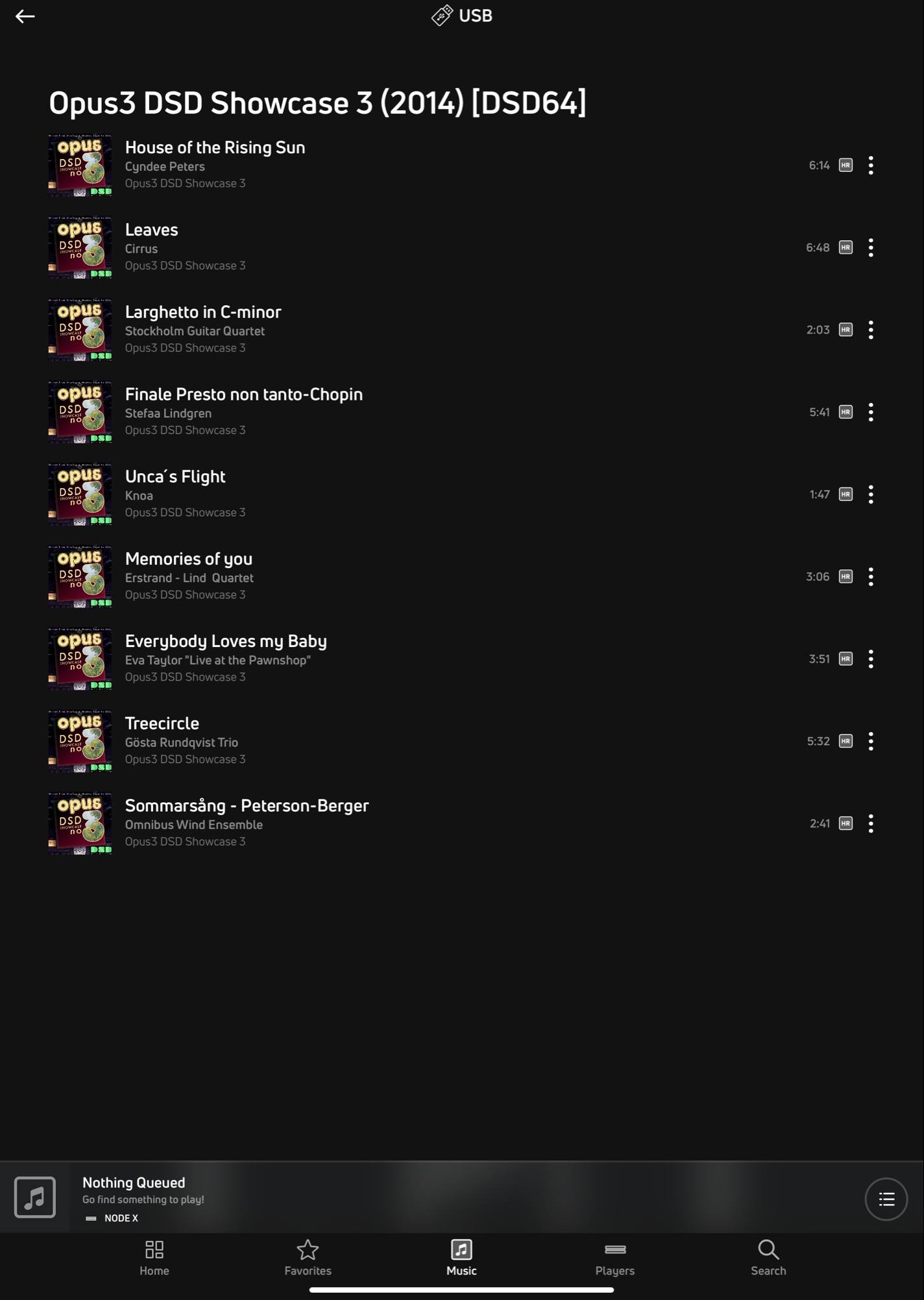Play Leaves by Cirrus
924x1300 pixels.
151,230
